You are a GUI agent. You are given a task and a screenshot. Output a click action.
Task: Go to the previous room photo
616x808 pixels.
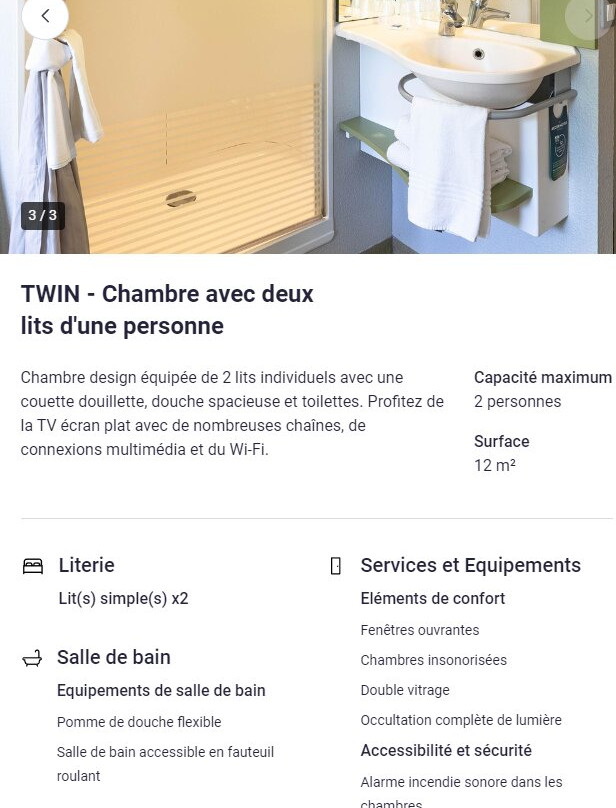coord(45,15)
